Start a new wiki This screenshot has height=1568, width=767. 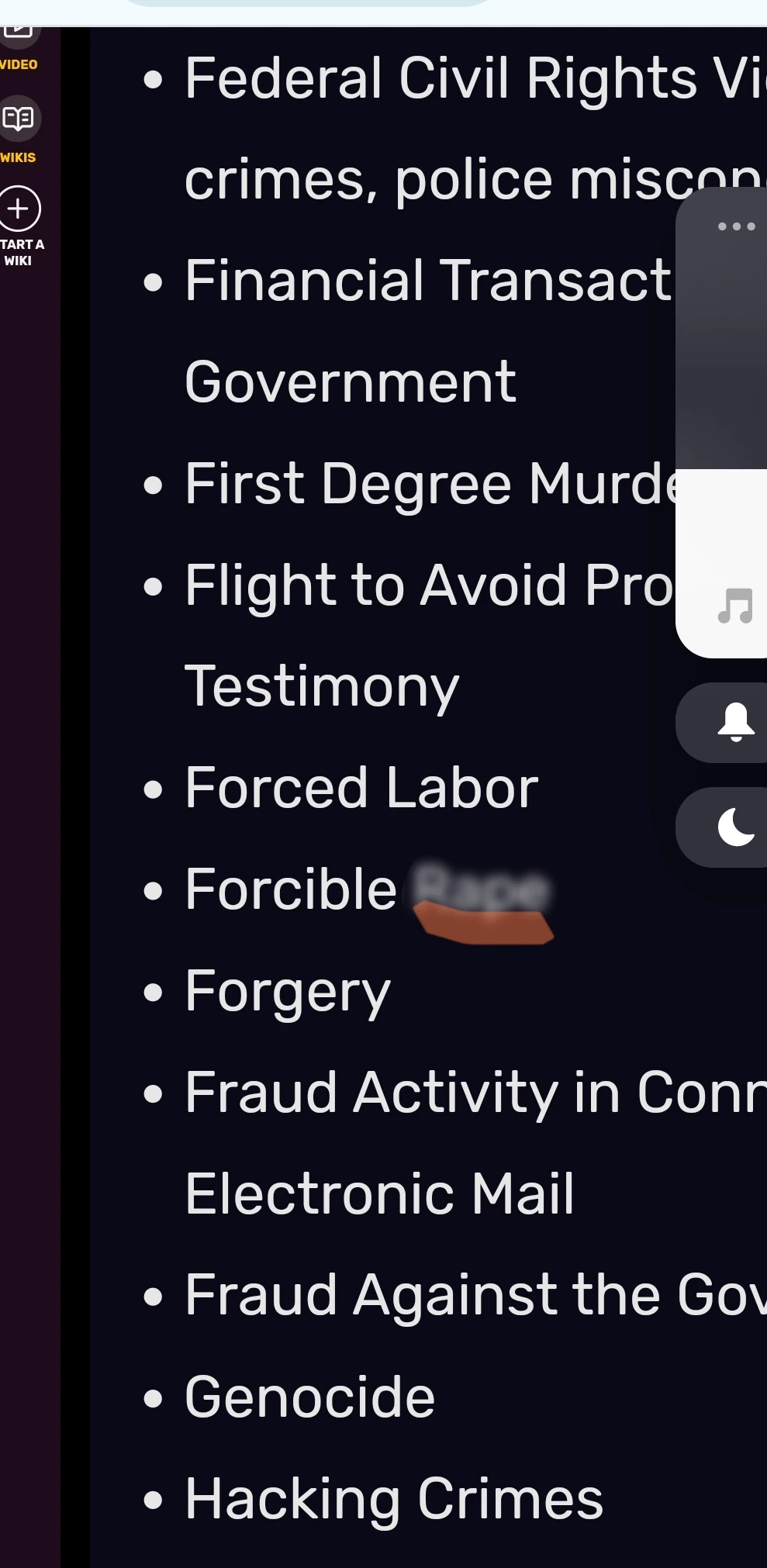click(20, 226)
